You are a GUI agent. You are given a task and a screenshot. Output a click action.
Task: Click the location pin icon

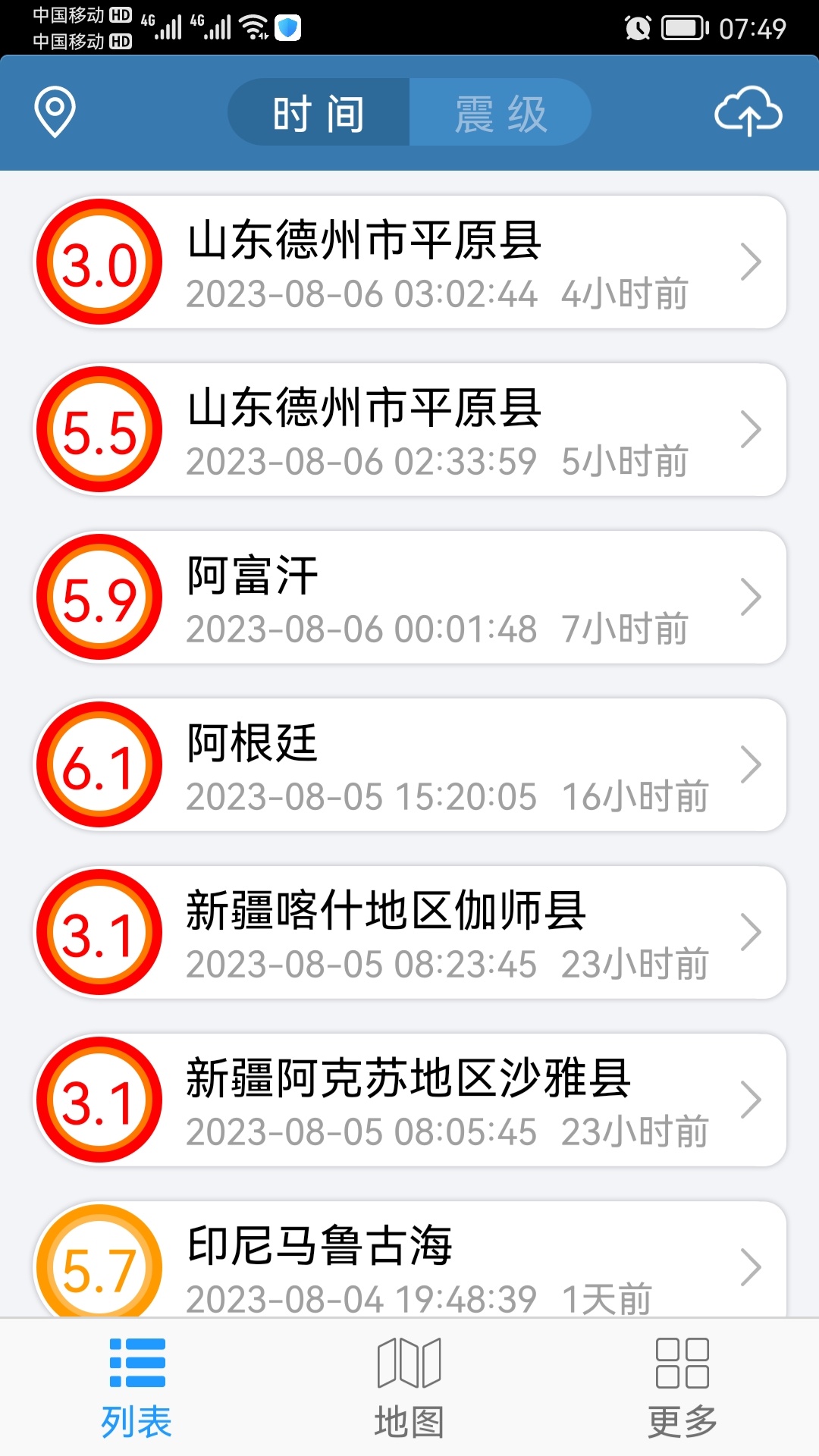tap(52, 111)
